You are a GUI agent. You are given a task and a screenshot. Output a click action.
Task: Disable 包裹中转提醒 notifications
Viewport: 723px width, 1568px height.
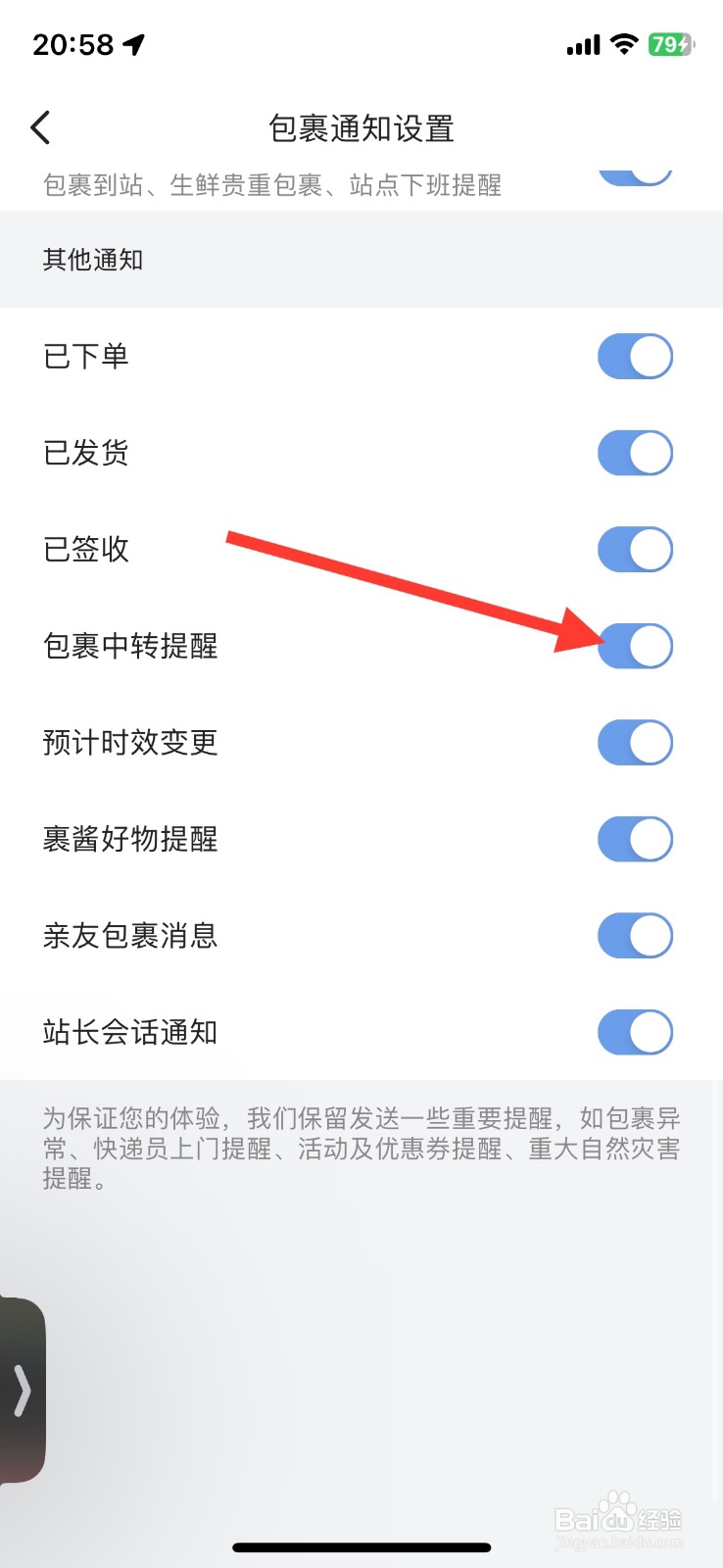click(635, 646)
